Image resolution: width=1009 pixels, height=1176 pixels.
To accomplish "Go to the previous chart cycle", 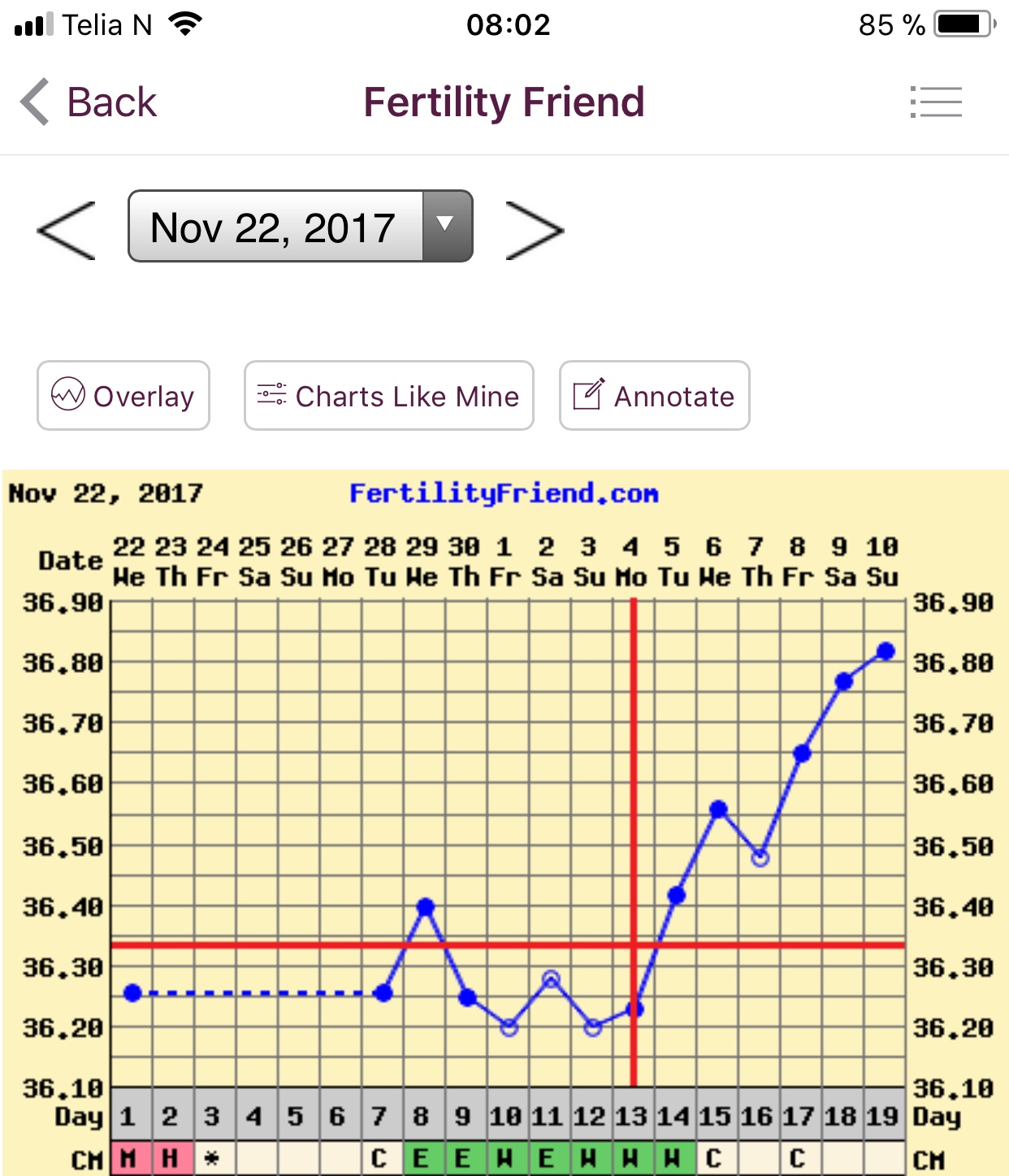I will [x=67, y=230].
